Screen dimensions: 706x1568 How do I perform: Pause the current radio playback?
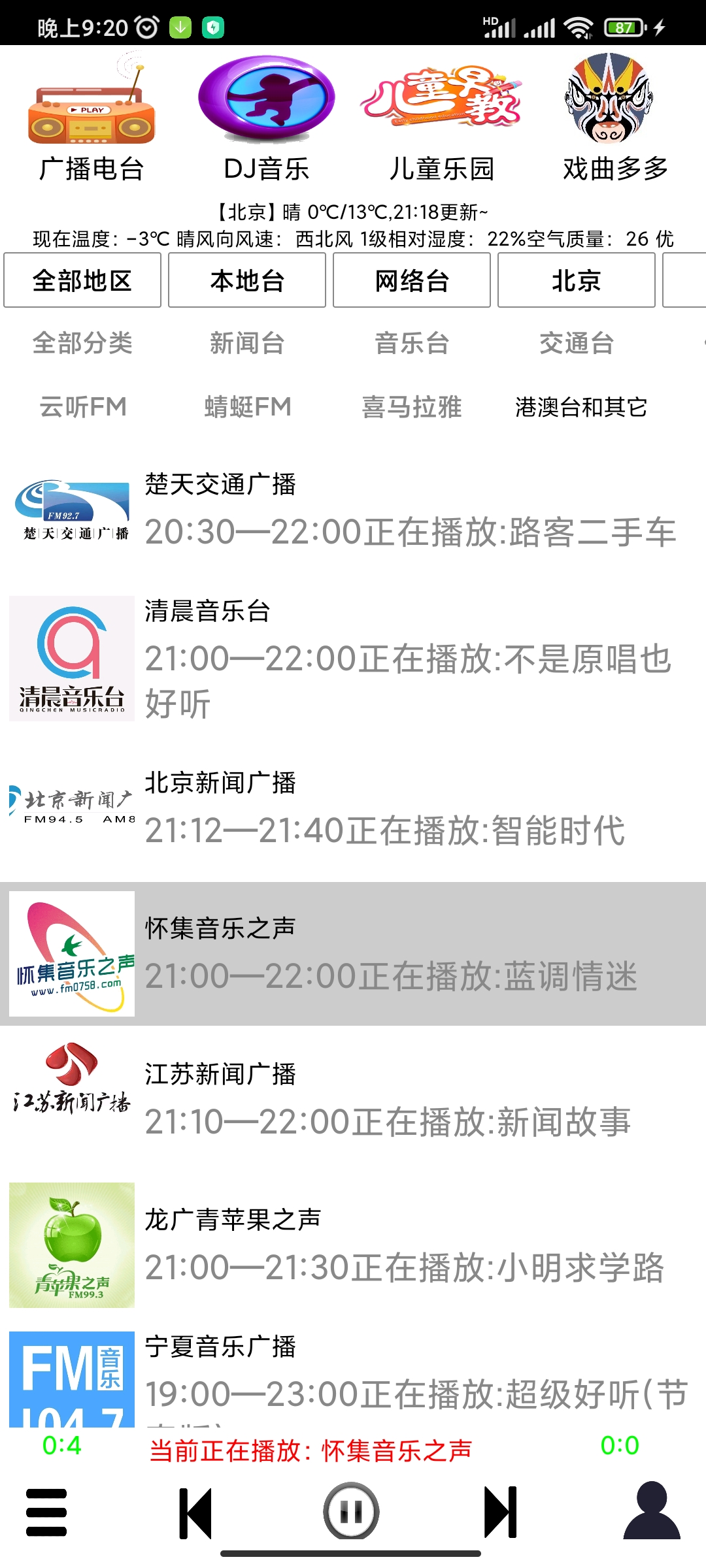click(351, 1512)
